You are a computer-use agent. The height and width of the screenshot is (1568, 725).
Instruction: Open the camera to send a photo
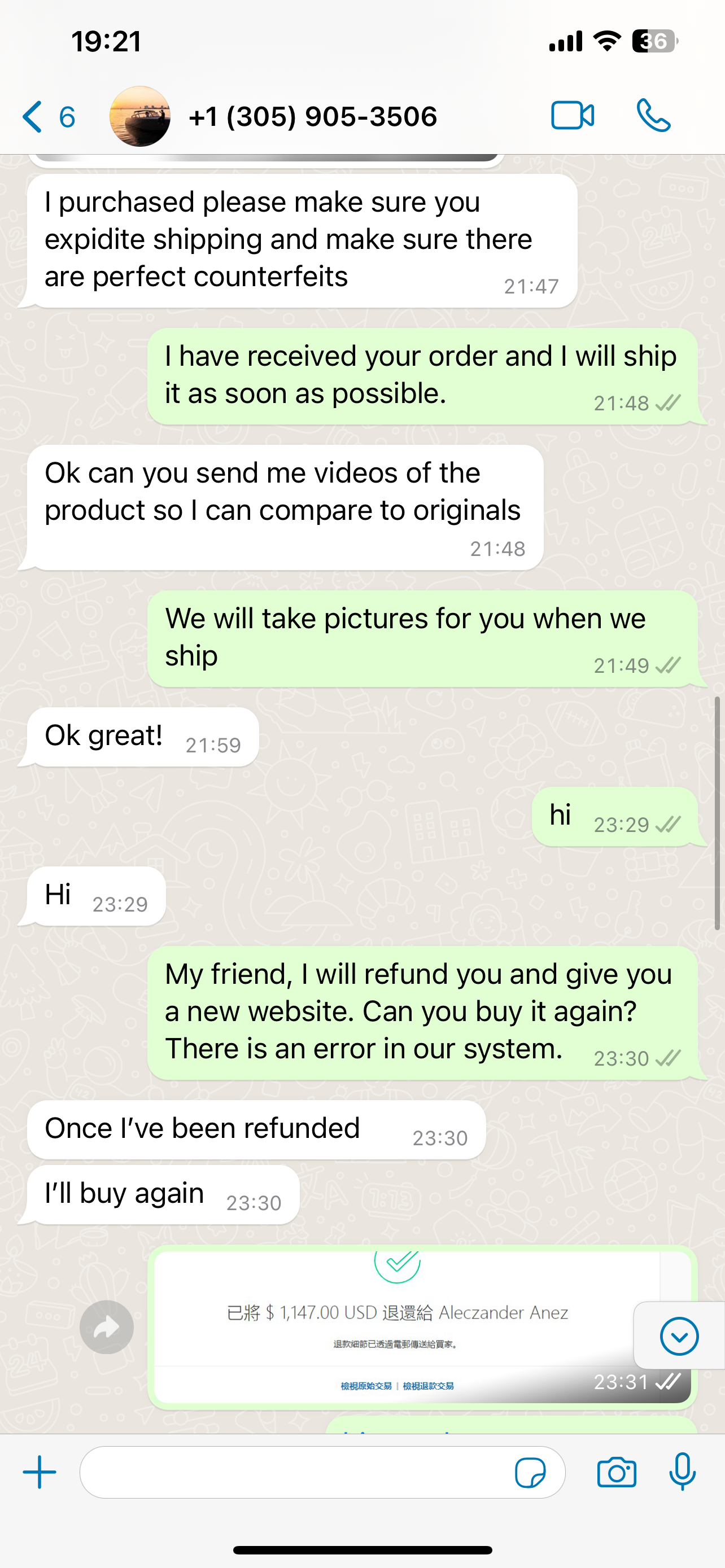(616, 1473)
